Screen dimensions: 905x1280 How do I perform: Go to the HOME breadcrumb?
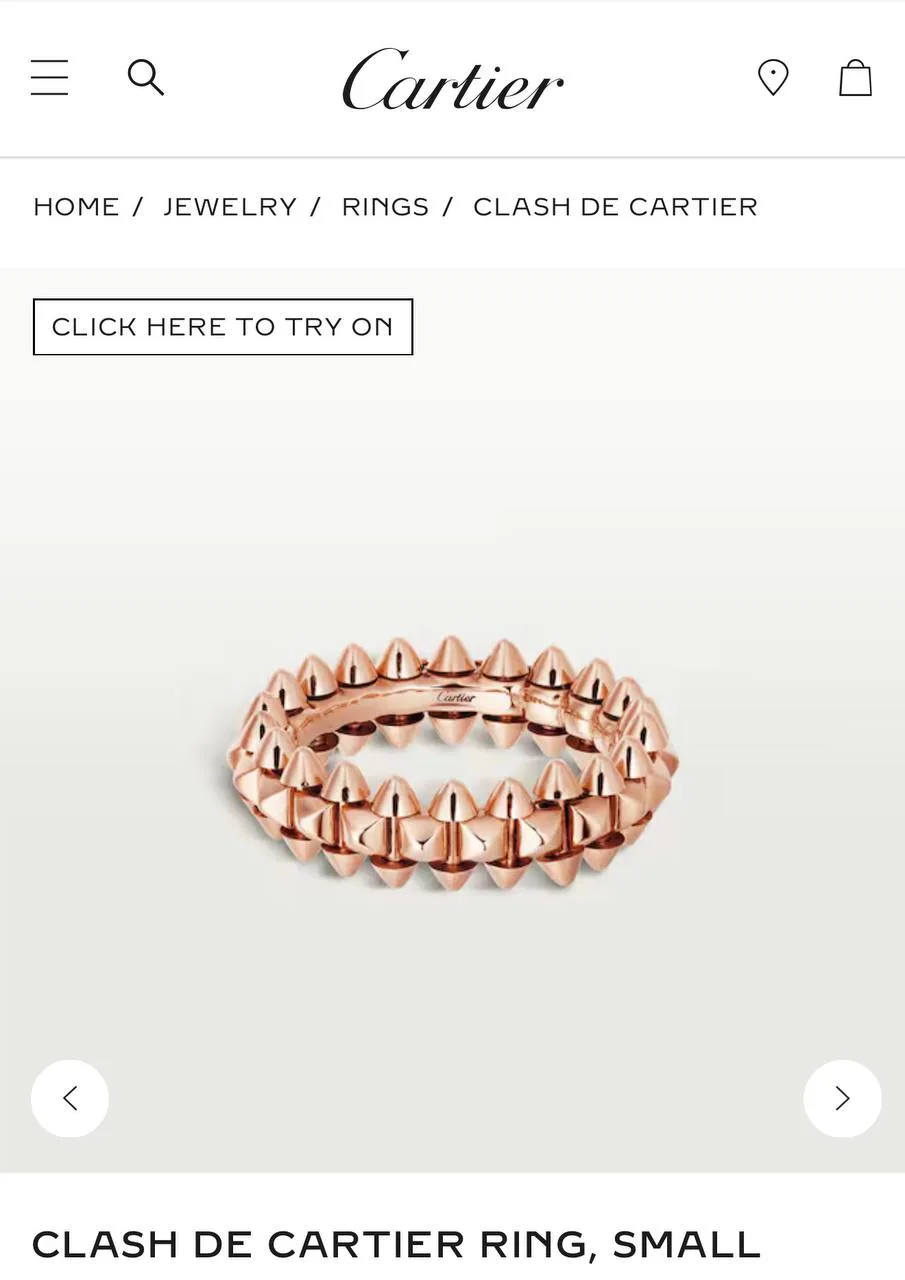tap(76, 207)
